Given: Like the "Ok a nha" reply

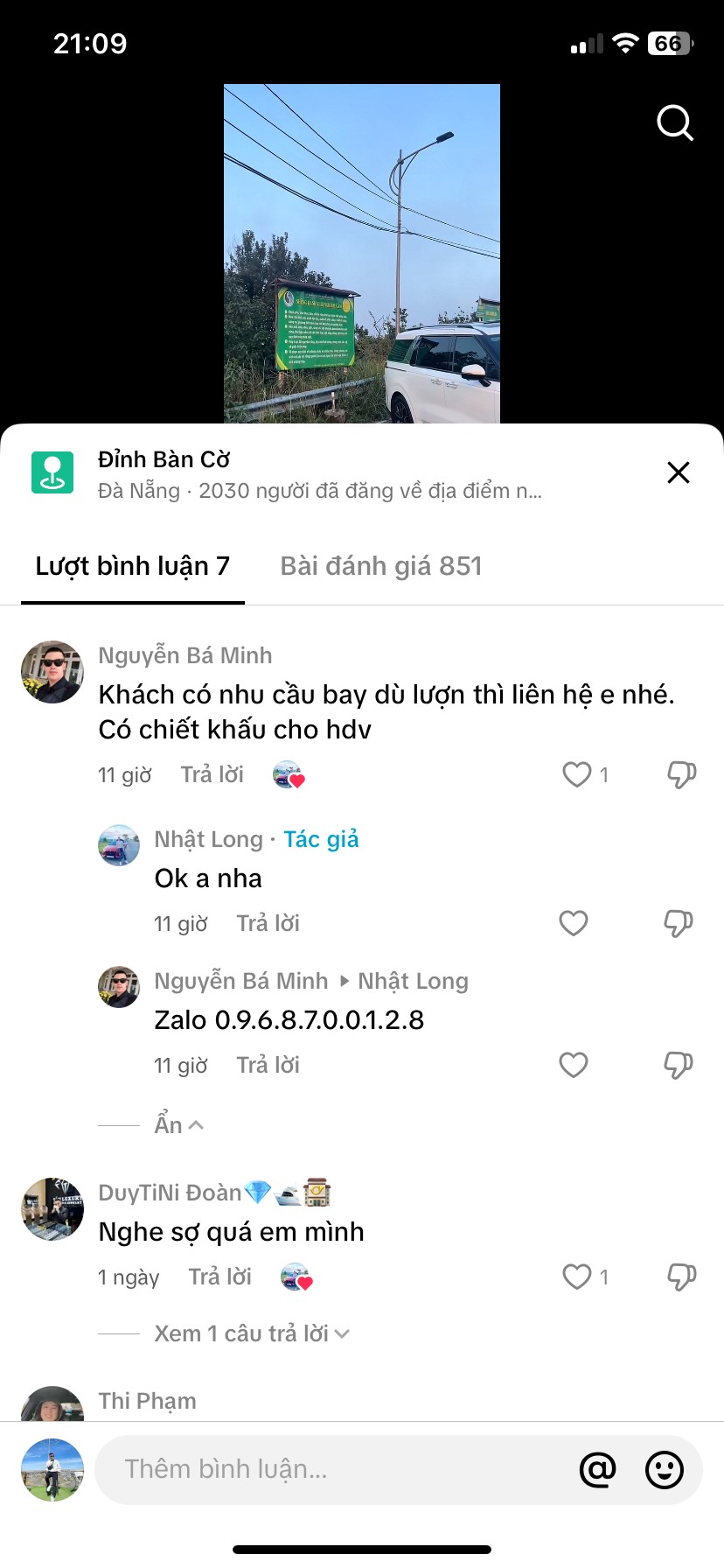Looking at the screenshot, I should pyautogui.click(x=574, y=923).
